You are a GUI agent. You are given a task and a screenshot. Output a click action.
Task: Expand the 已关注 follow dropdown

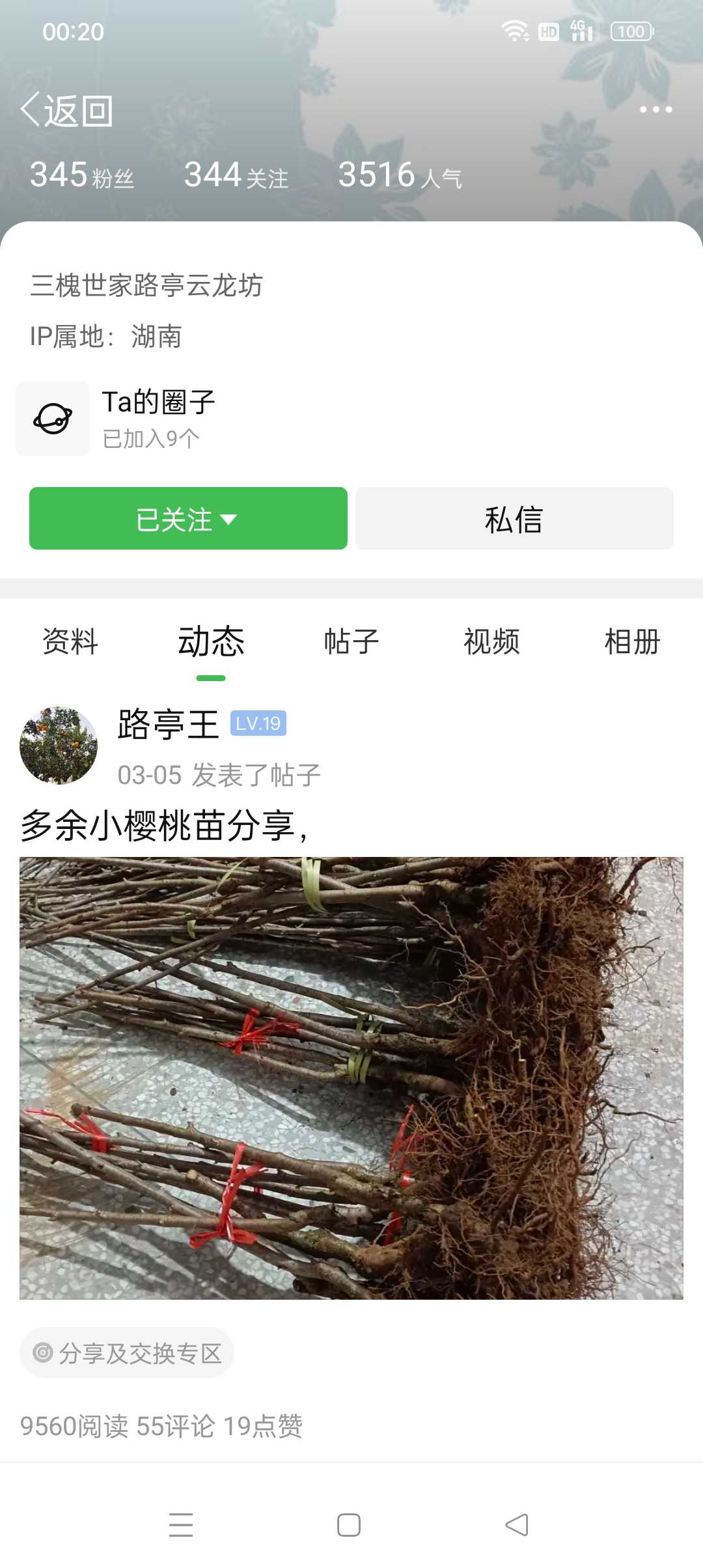(x=188, y=518)
